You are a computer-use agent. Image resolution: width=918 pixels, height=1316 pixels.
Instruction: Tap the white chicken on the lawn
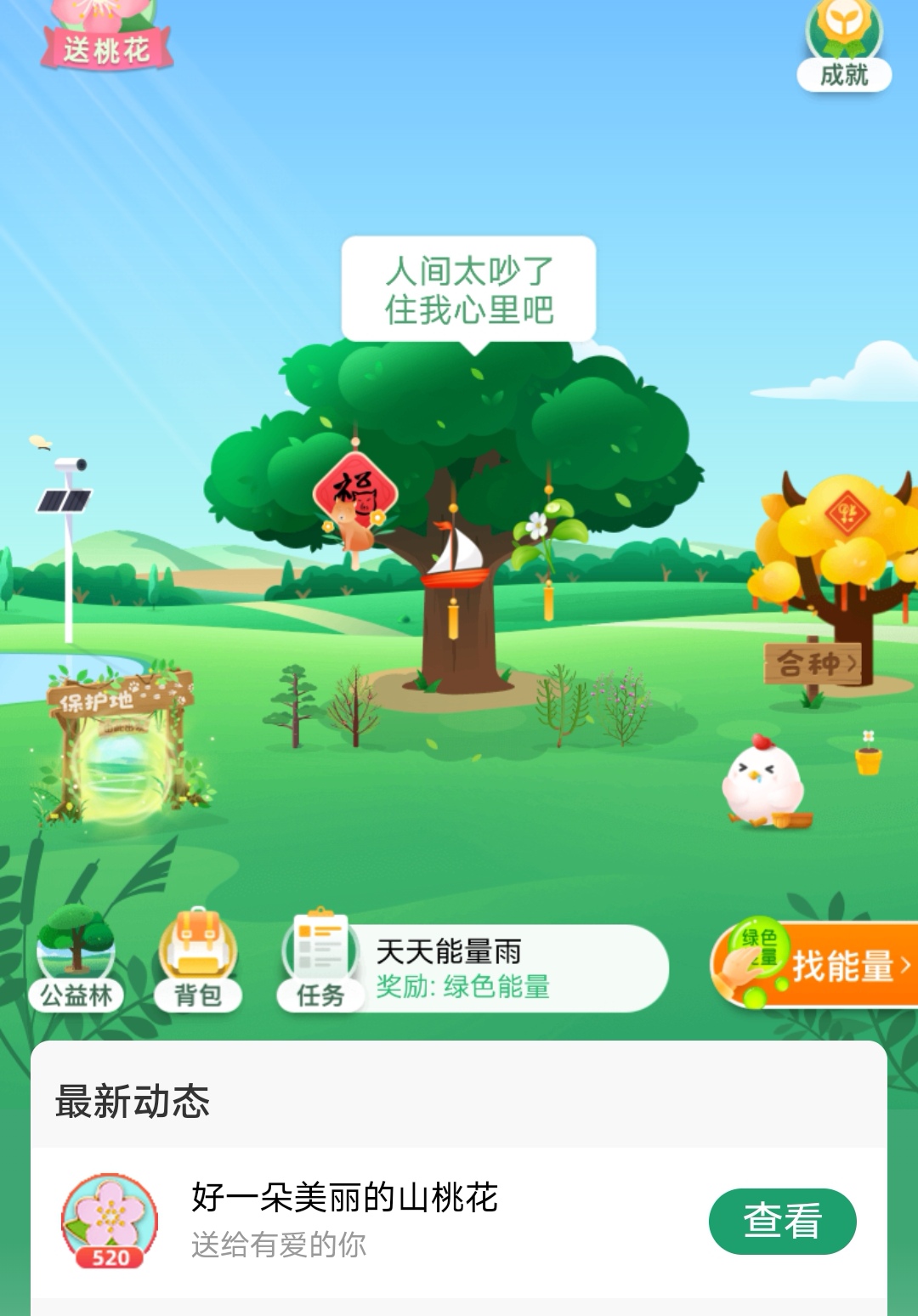[762, 784]
